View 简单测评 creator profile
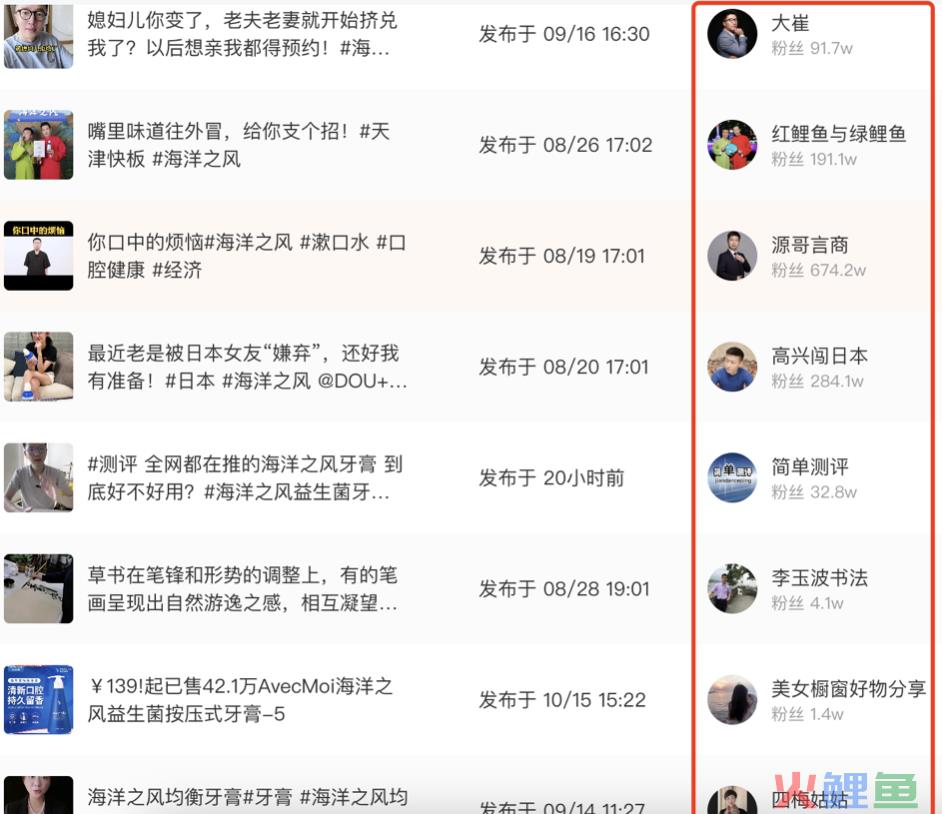This screenshot has height=814, width=942. tap(809, 467)
